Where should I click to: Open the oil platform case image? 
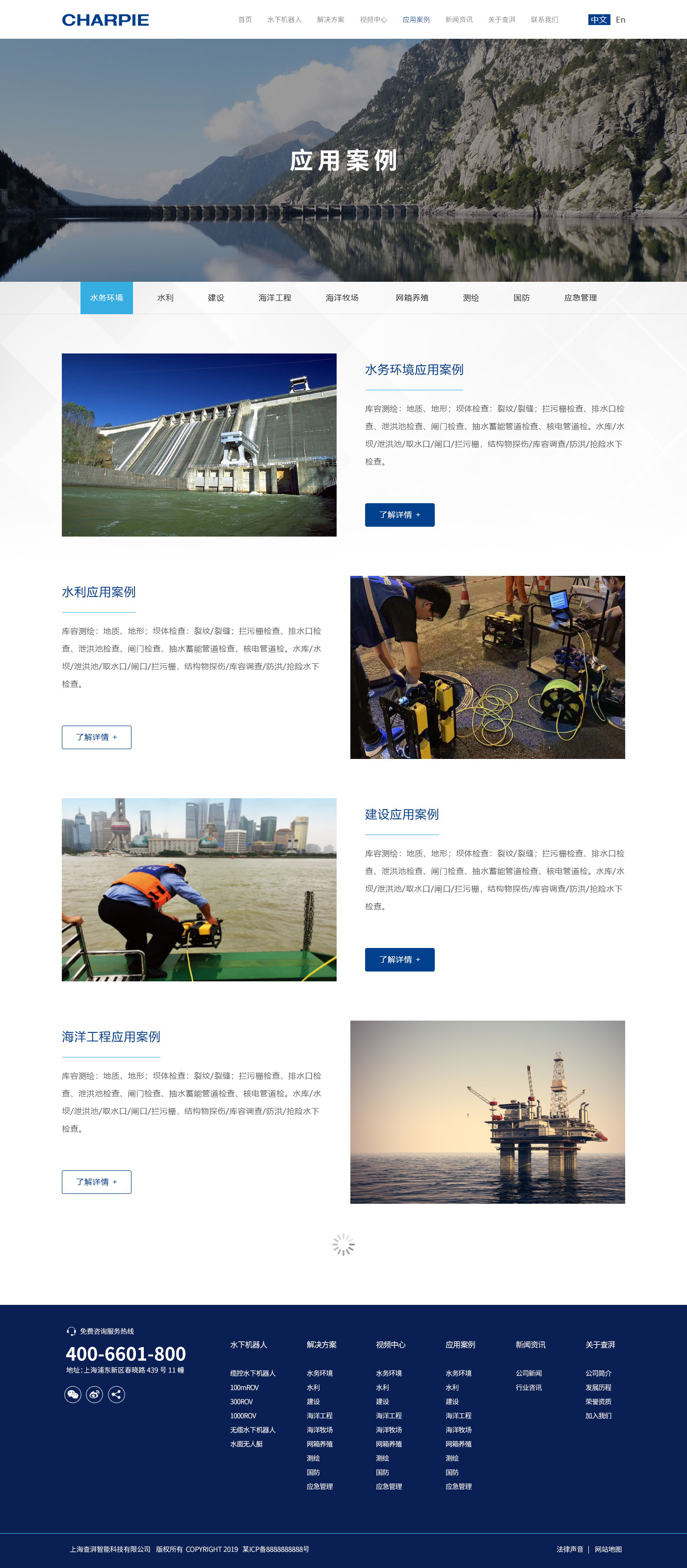[x=487, y=1111]
